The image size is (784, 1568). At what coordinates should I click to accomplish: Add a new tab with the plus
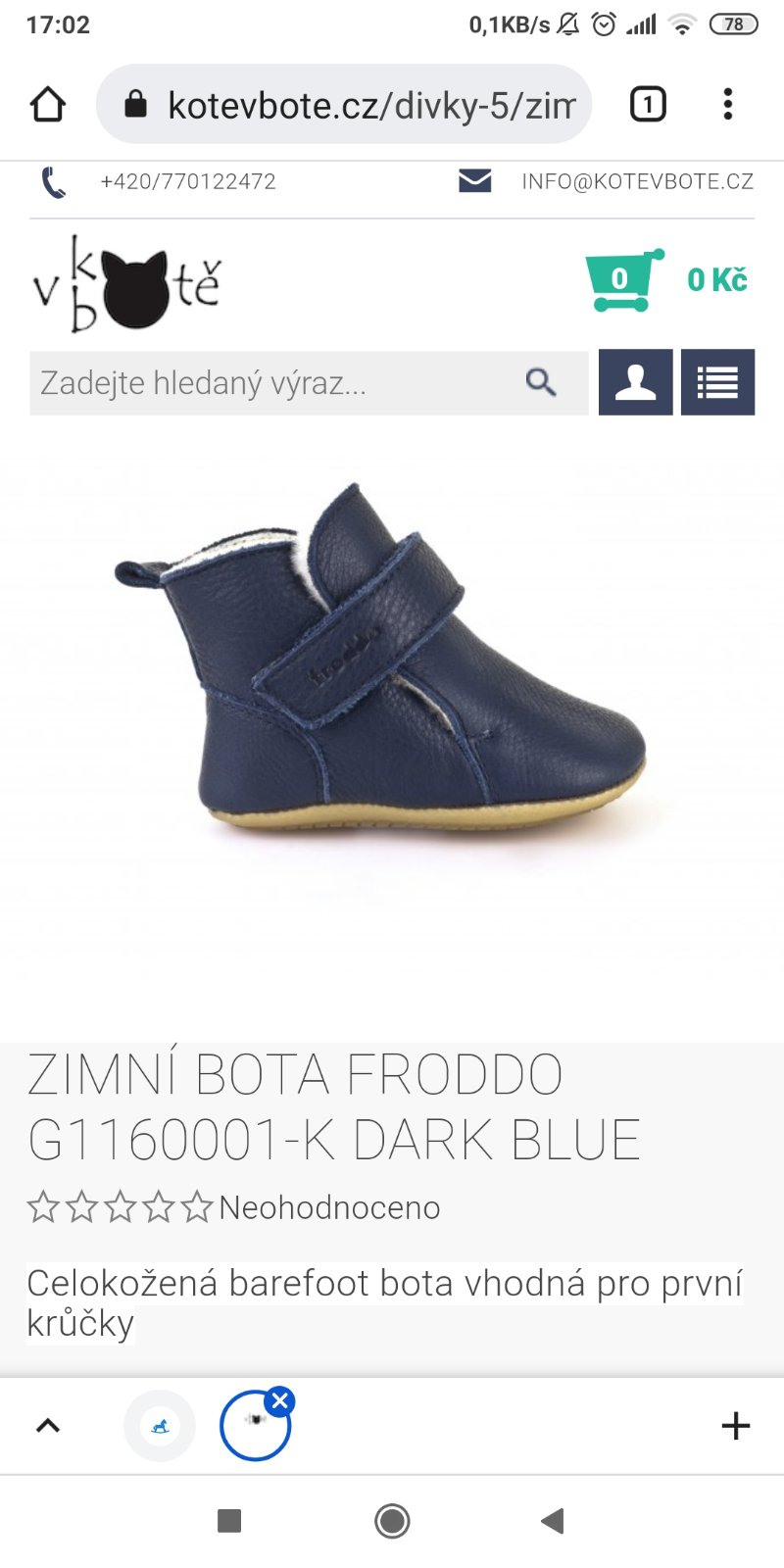pyautogui.click(x=735, y=1425)
